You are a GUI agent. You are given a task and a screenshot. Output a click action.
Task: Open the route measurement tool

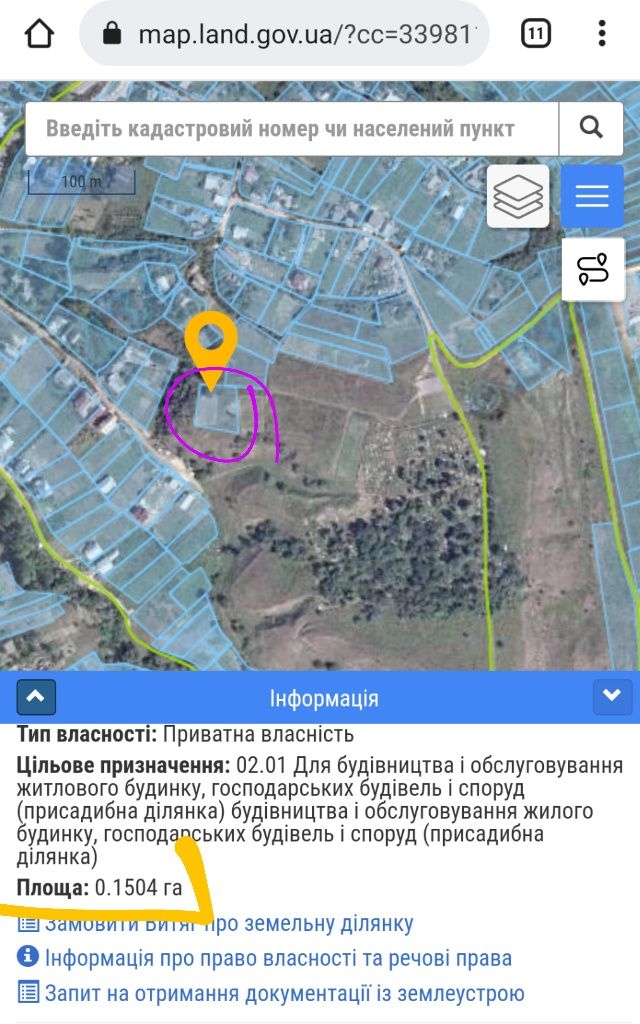(592, 269)
